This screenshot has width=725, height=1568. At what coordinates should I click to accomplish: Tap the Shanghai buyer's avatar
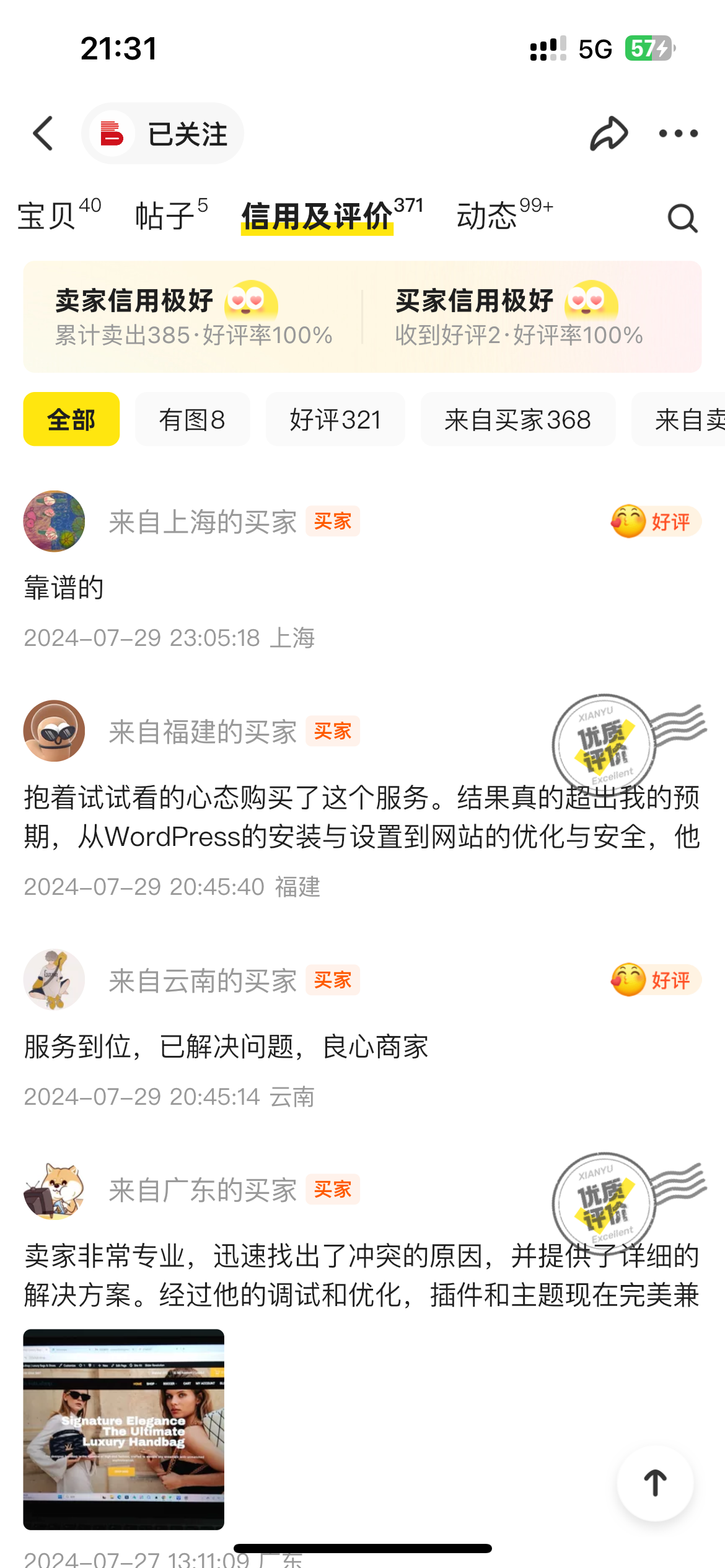tap(54, 521)
